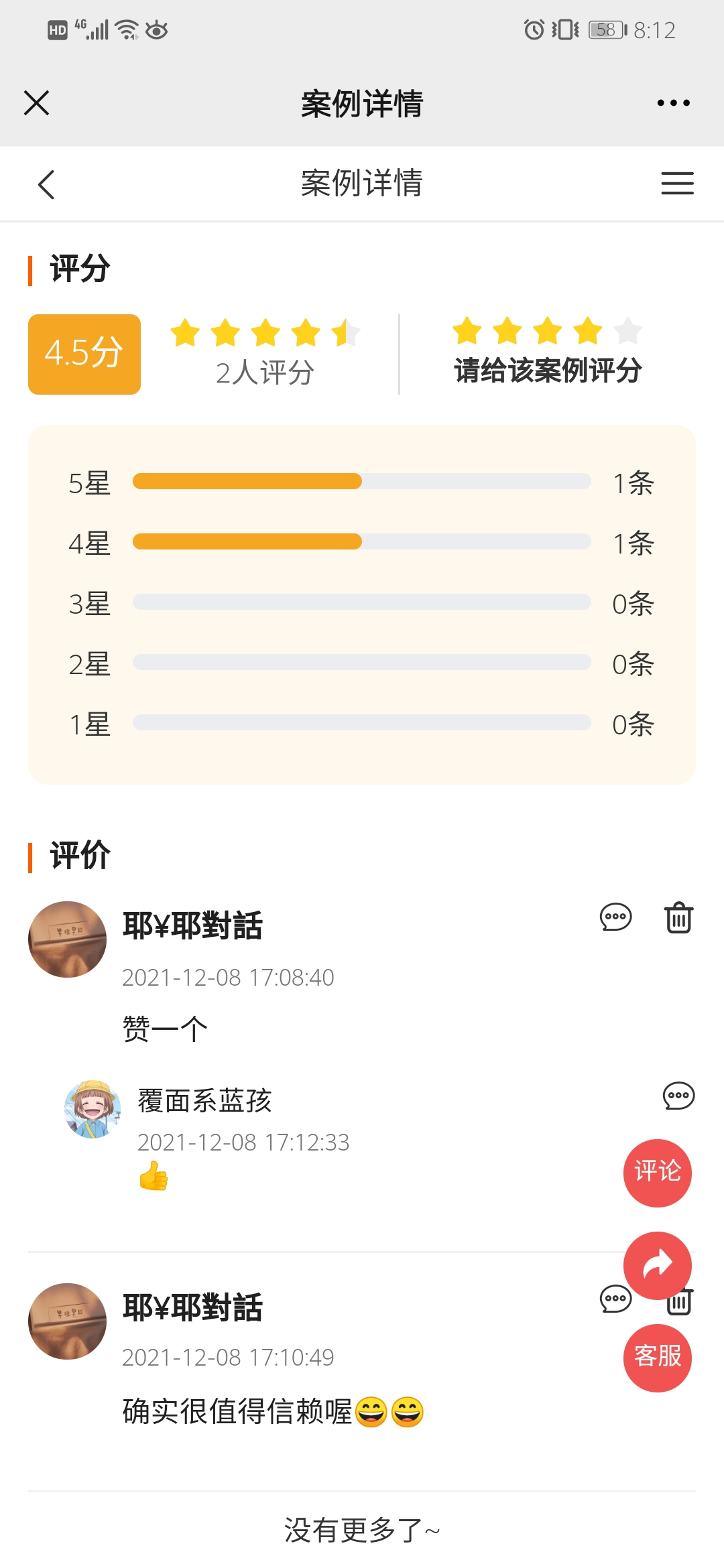Open the three-dot overflow menu
The height and width of the screenshot is (1568, 724).
pyautogui.click(x=673, y=103)
